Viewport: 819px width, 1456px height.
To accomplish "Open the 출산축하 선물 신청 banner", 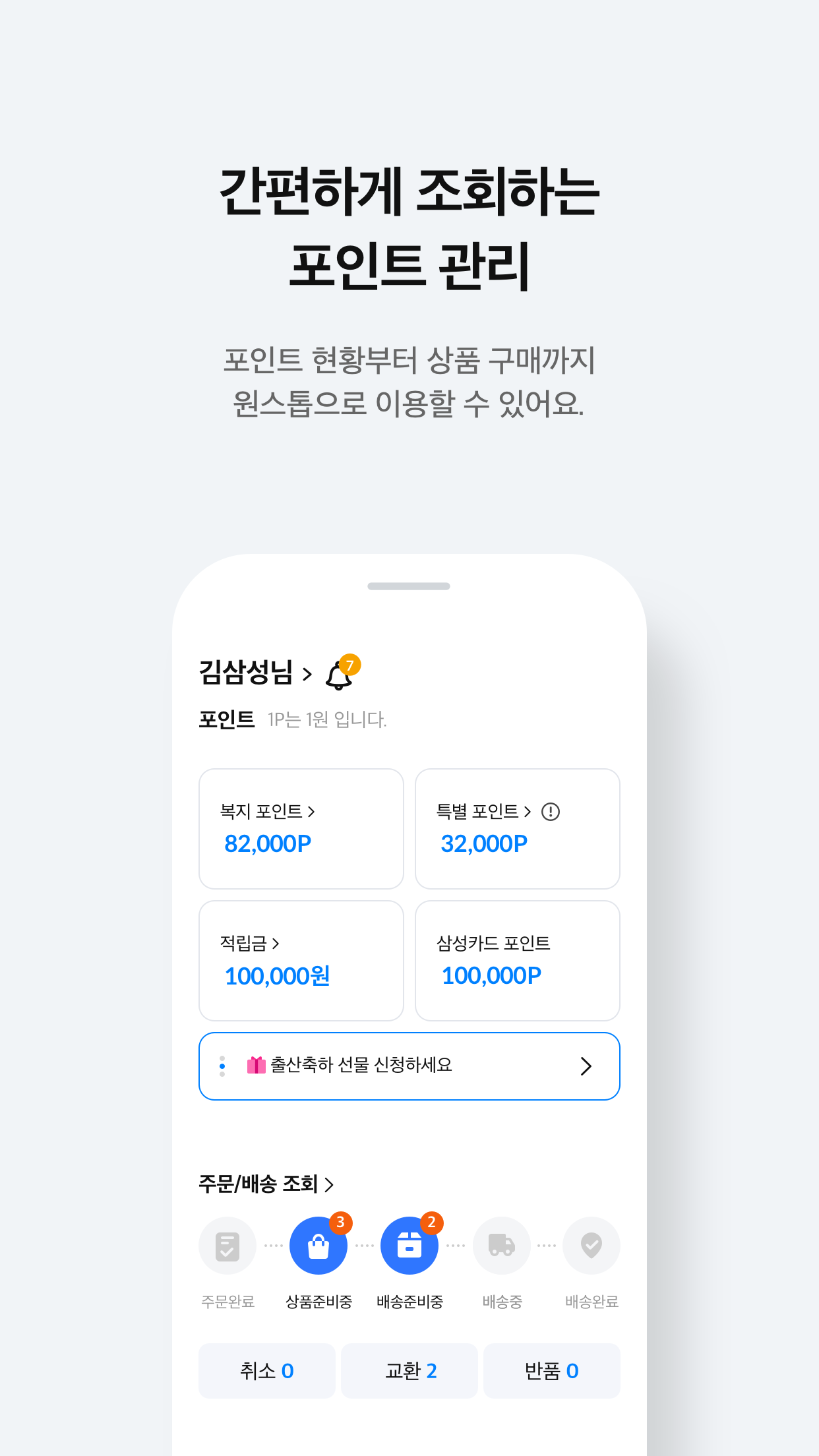I will (409, 1066).
